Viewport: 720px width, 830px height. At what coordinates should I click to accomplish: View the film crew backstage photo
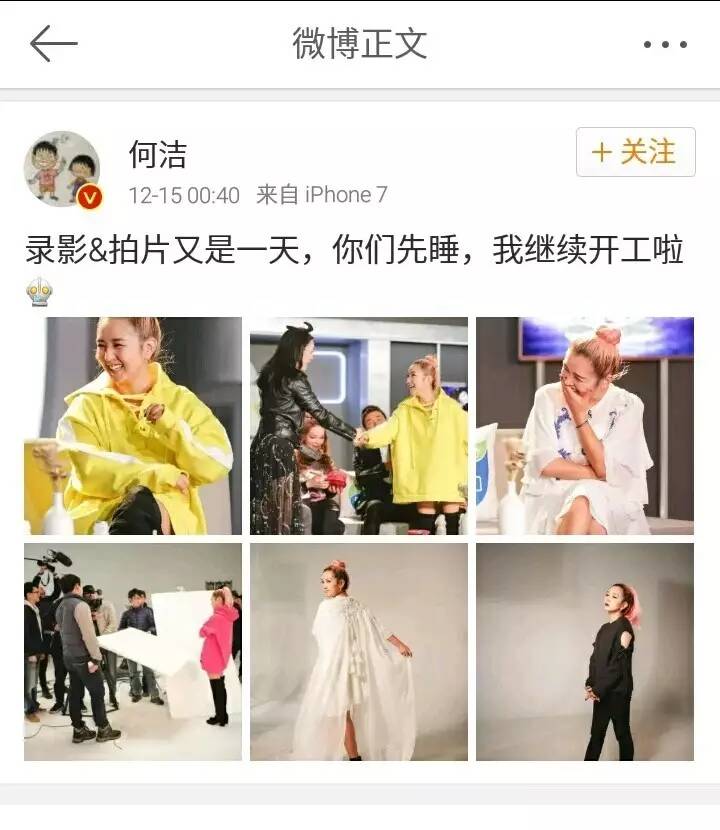click(x=133, y=650)
